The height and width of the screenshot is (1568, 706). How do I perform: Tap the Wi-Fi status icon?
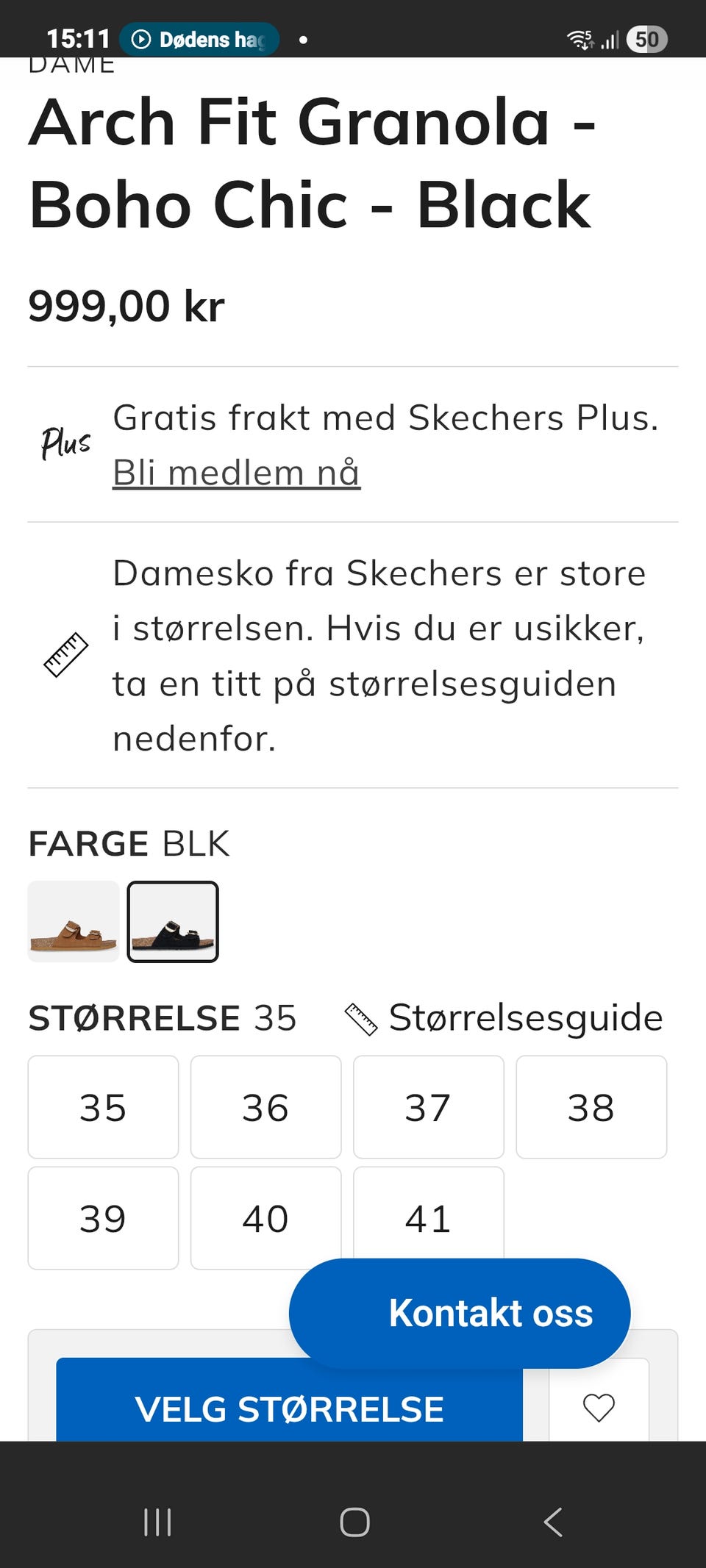click(579, 39)
